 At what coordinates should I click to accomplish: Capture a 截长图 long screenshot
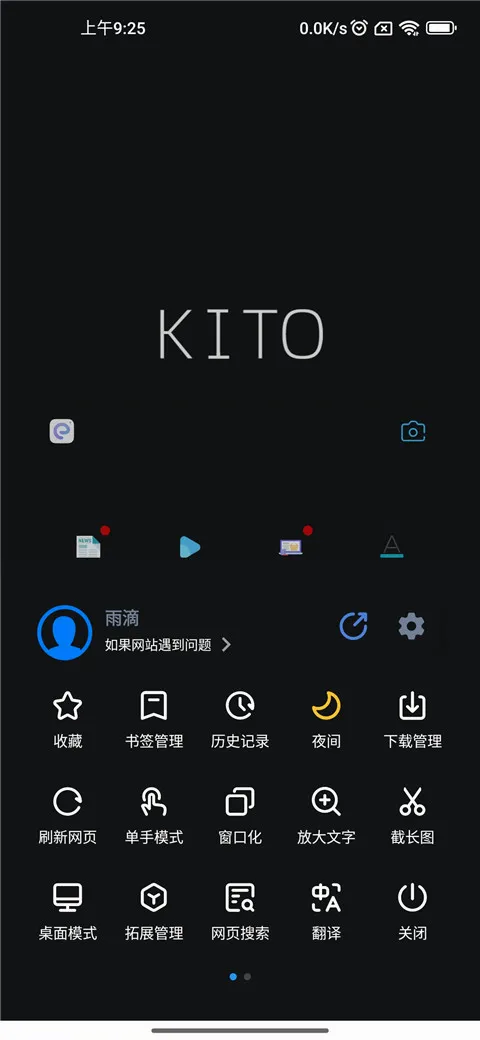(x=412, y=816)
